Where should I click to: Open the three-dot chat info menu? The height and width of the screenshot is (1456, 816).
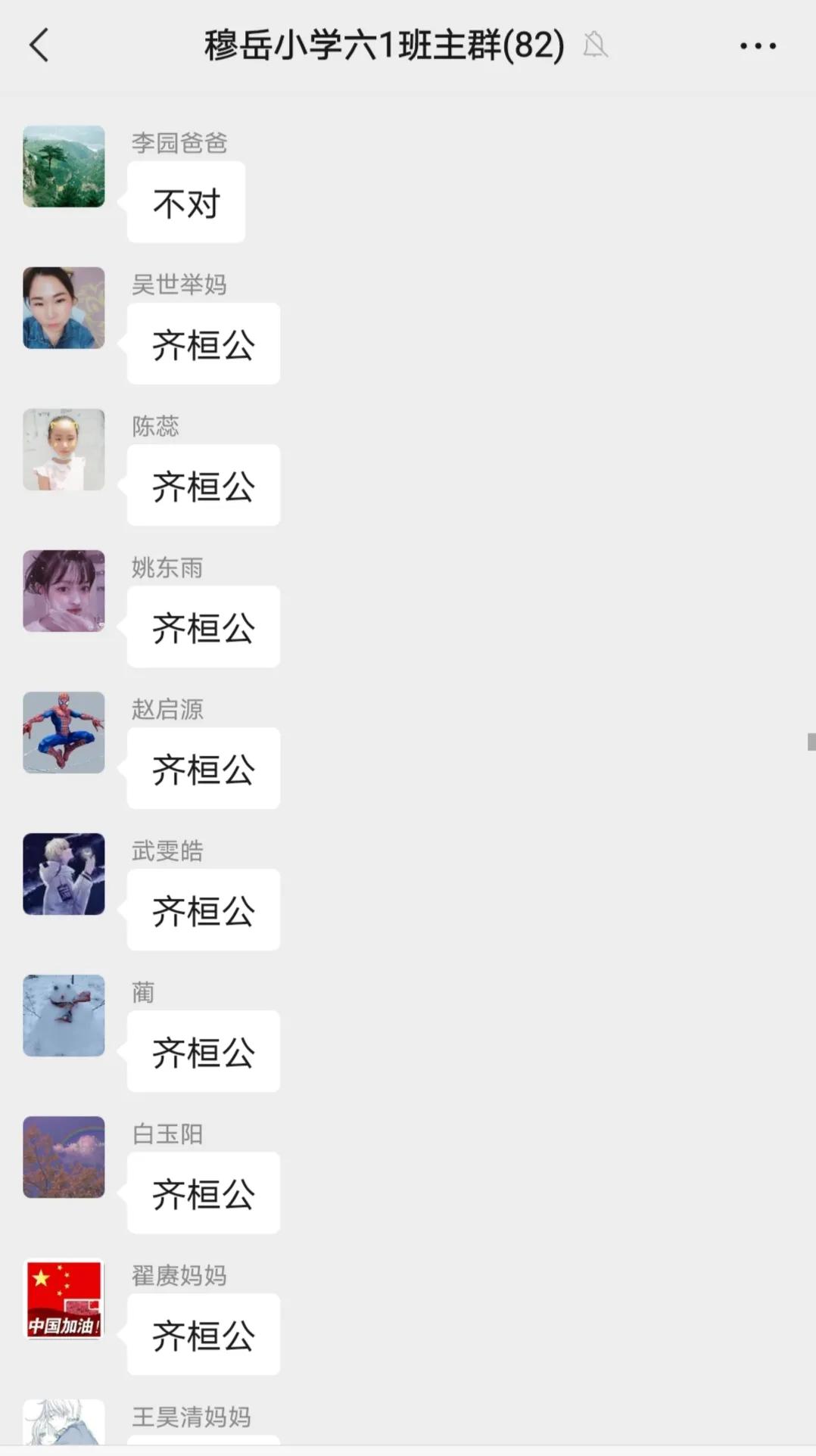tap(758, 46)
